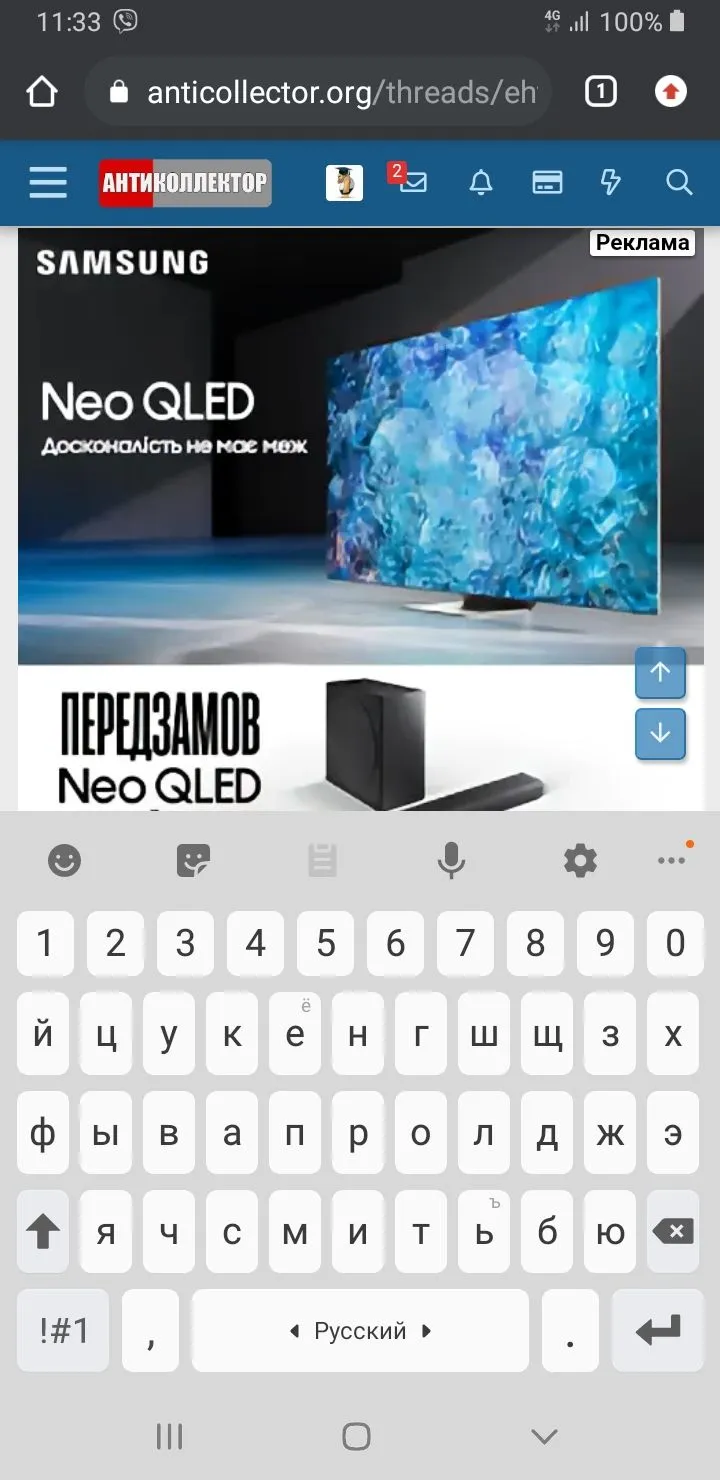The width and height of the screenshot is (720, 1480).
Task: Open the lightning bolt what's new icon
Action: pyautogui.click(x=610, y=183)
